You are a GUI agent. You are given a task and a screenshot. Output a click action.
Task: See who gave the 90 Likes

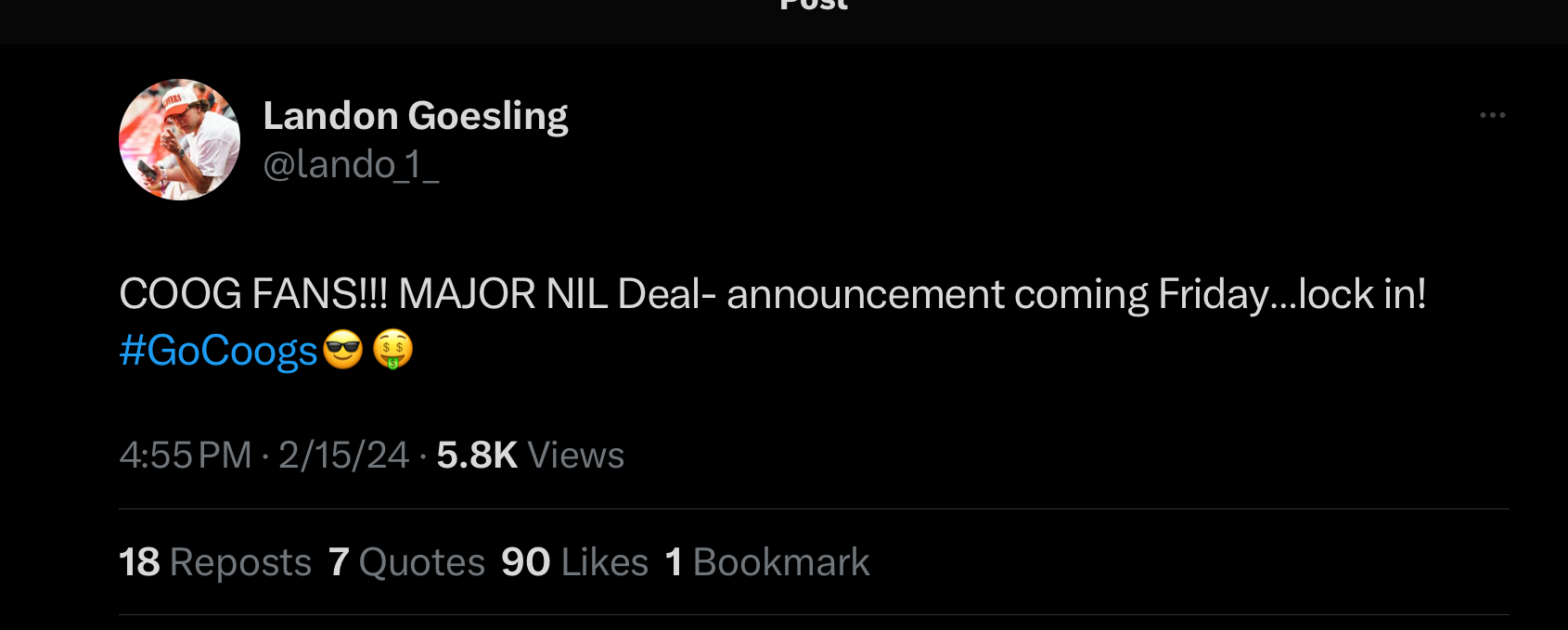pos(574,562)
